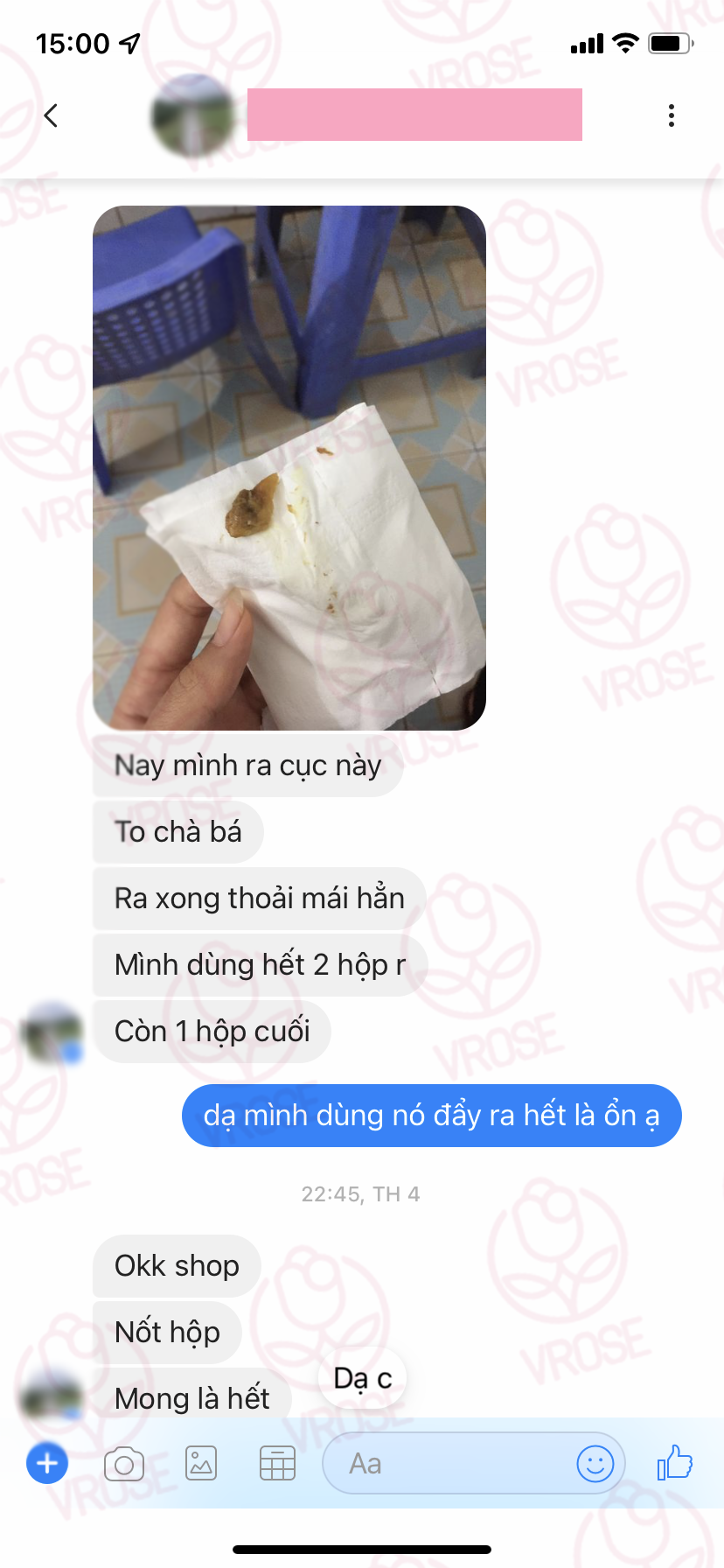Focus the Aa message input field
The image size is (724, 1568).
pos(446,1463)
